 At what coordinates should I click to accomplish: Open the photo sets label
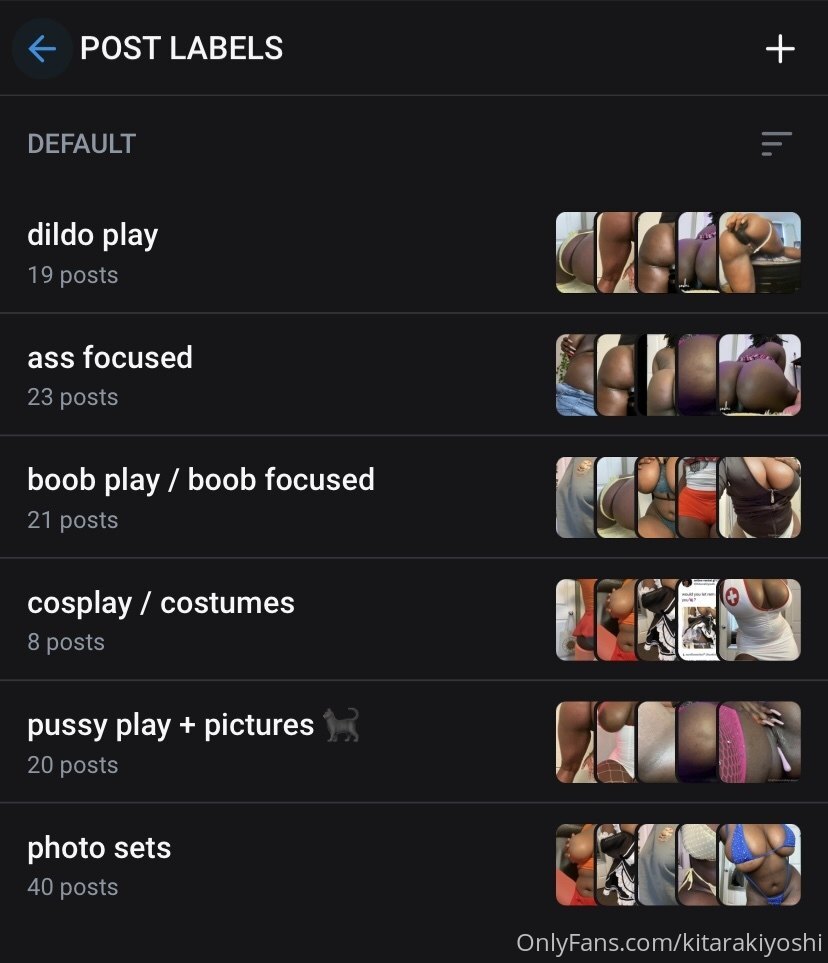(99, 864)
